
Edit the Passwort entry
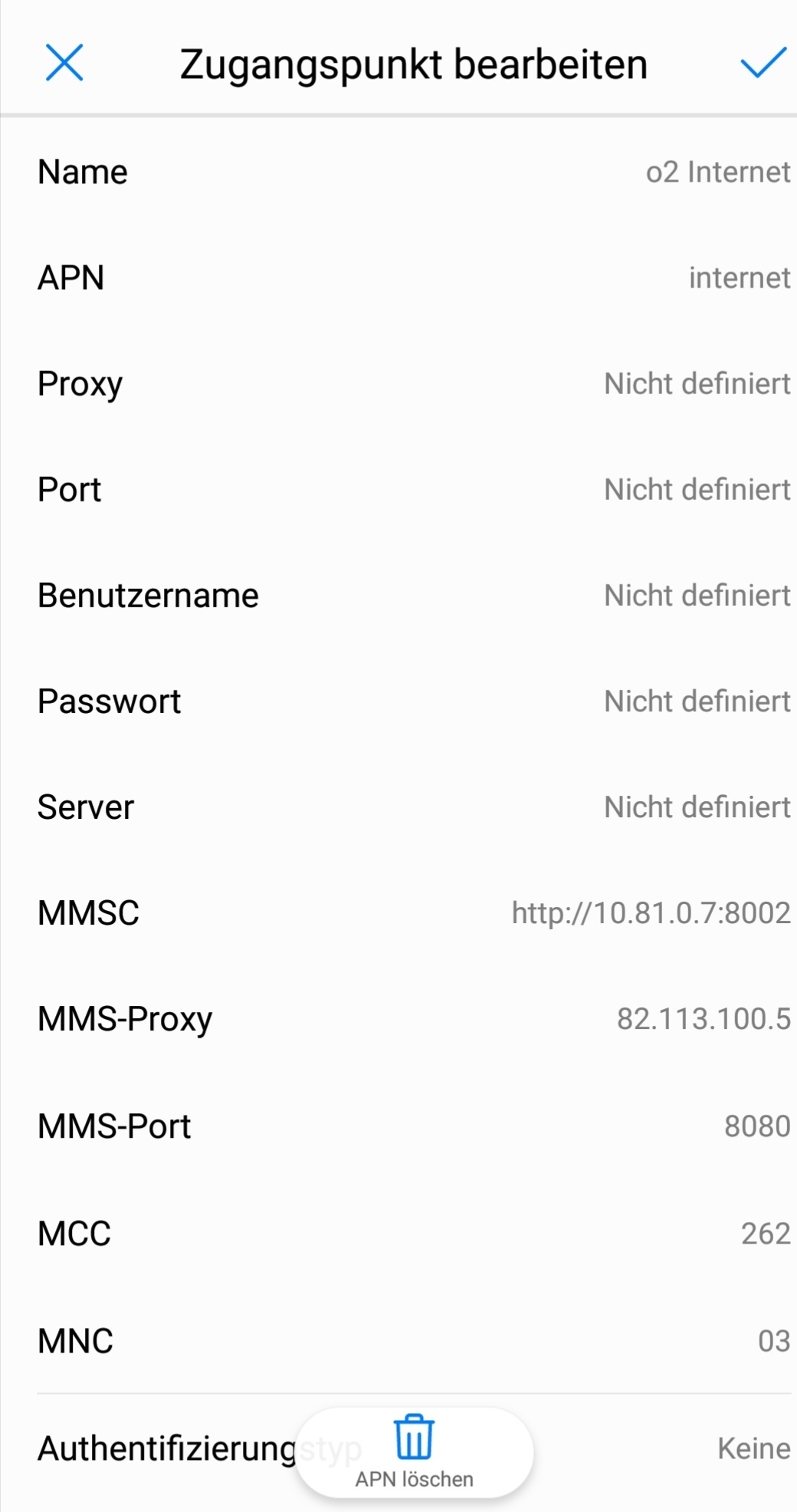pos(398,701)
